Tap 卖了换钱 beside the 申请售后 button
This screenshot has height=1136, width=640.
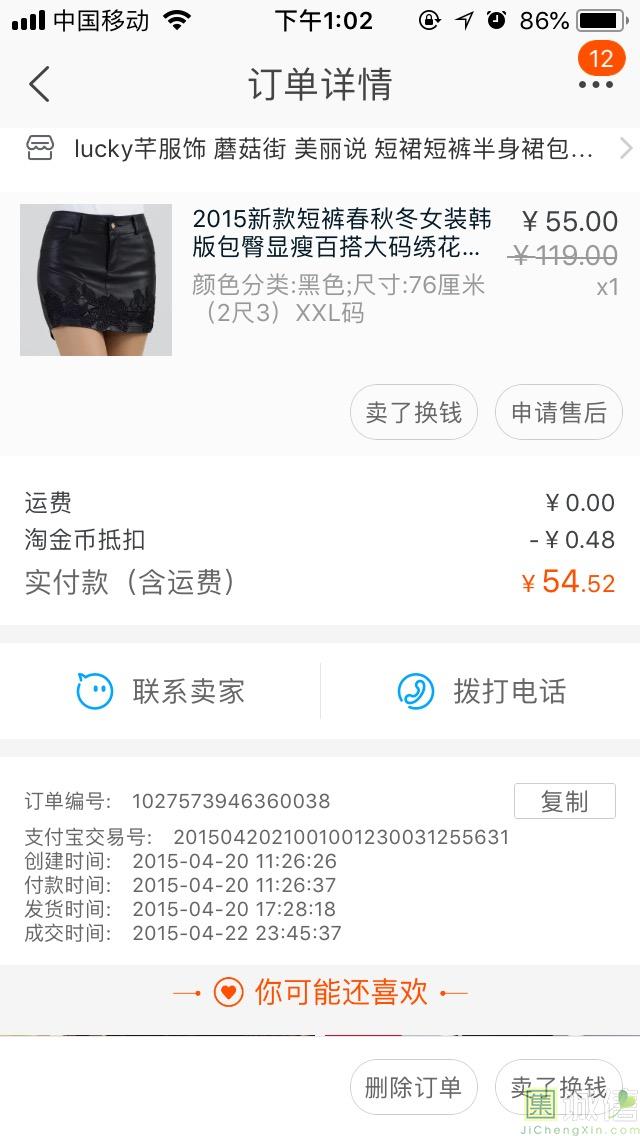(x=413, y=413)
